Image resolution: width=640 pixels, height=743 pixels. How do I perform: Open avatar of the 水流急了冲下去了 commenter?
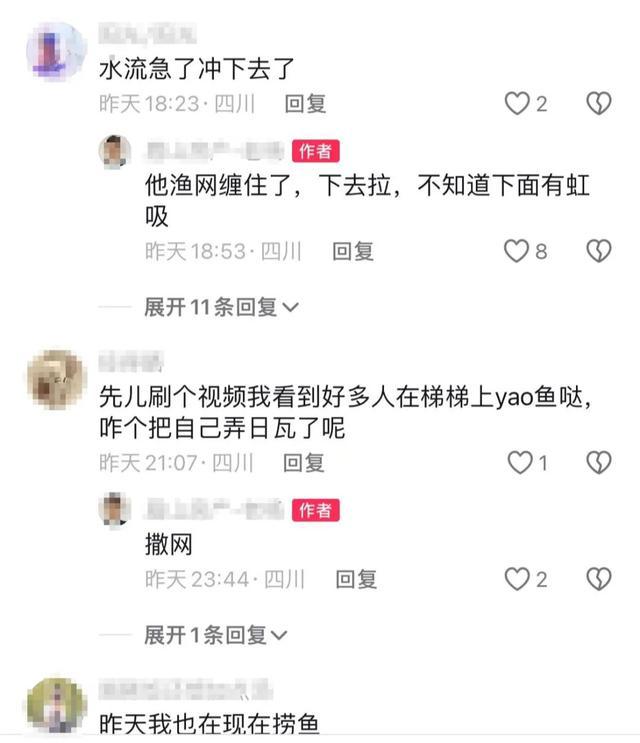click(x=55, y=51)
